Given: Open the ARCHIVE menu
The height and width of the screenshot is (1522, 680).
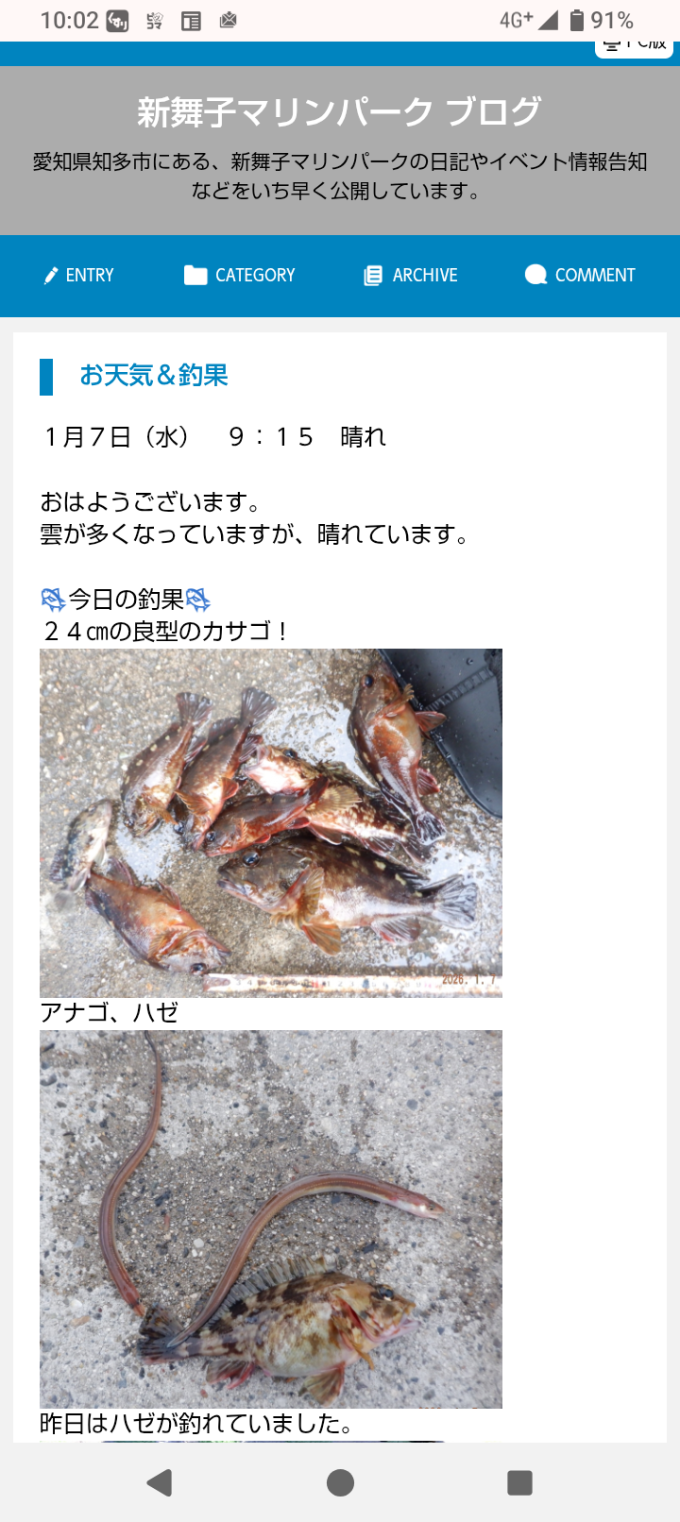Looking at the screenshot, I should click(411, 275).
